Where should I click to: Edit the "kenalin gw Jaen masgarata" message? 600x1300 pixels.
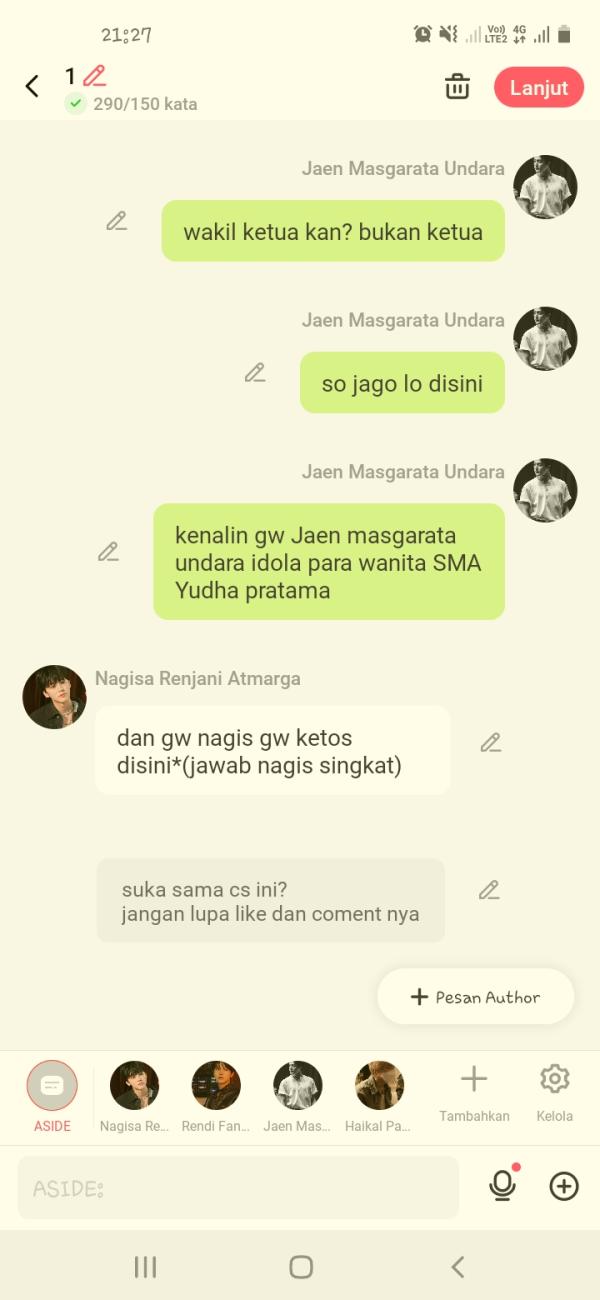108,551
